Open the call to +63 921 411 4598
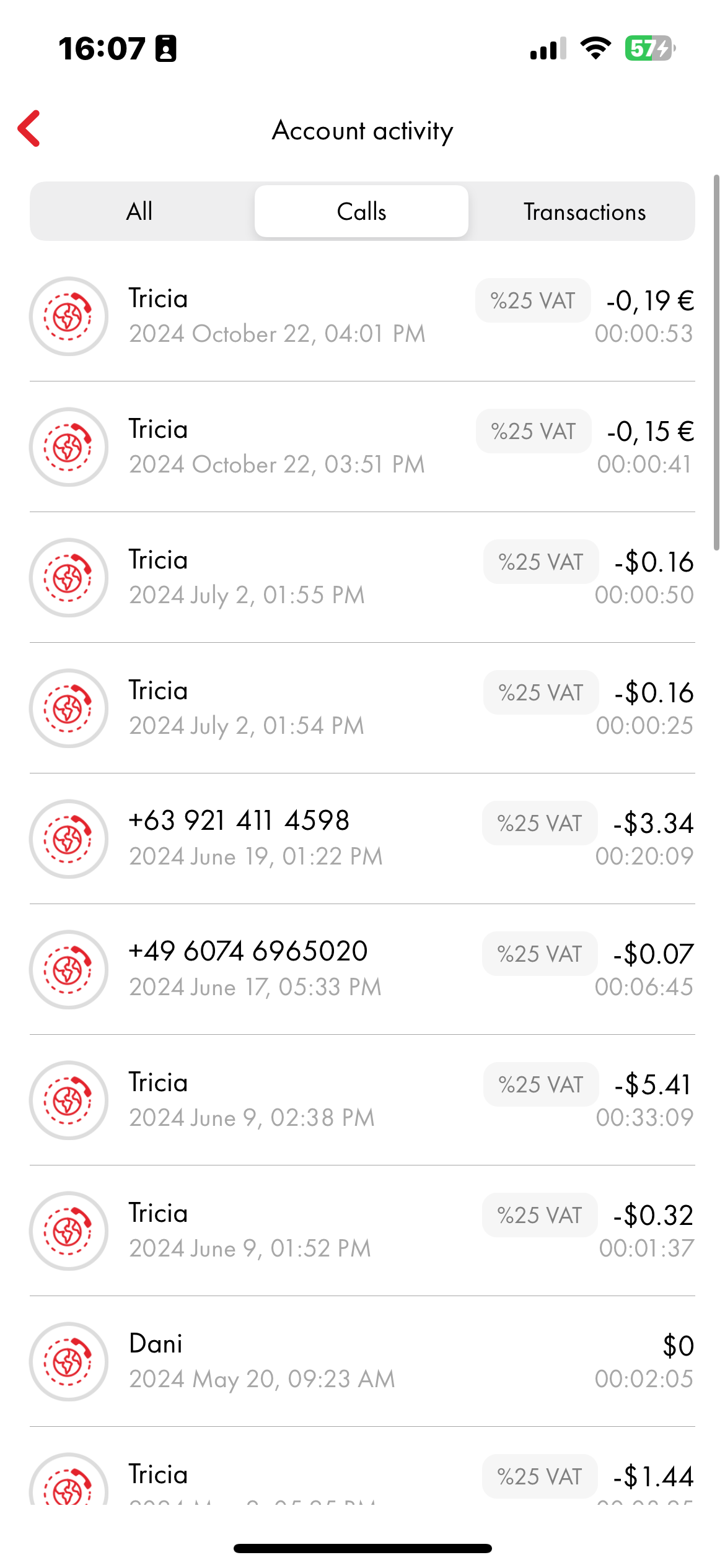Image resolution: width=725 pixels, height=1568 pixels. click(x=362, y=839)
